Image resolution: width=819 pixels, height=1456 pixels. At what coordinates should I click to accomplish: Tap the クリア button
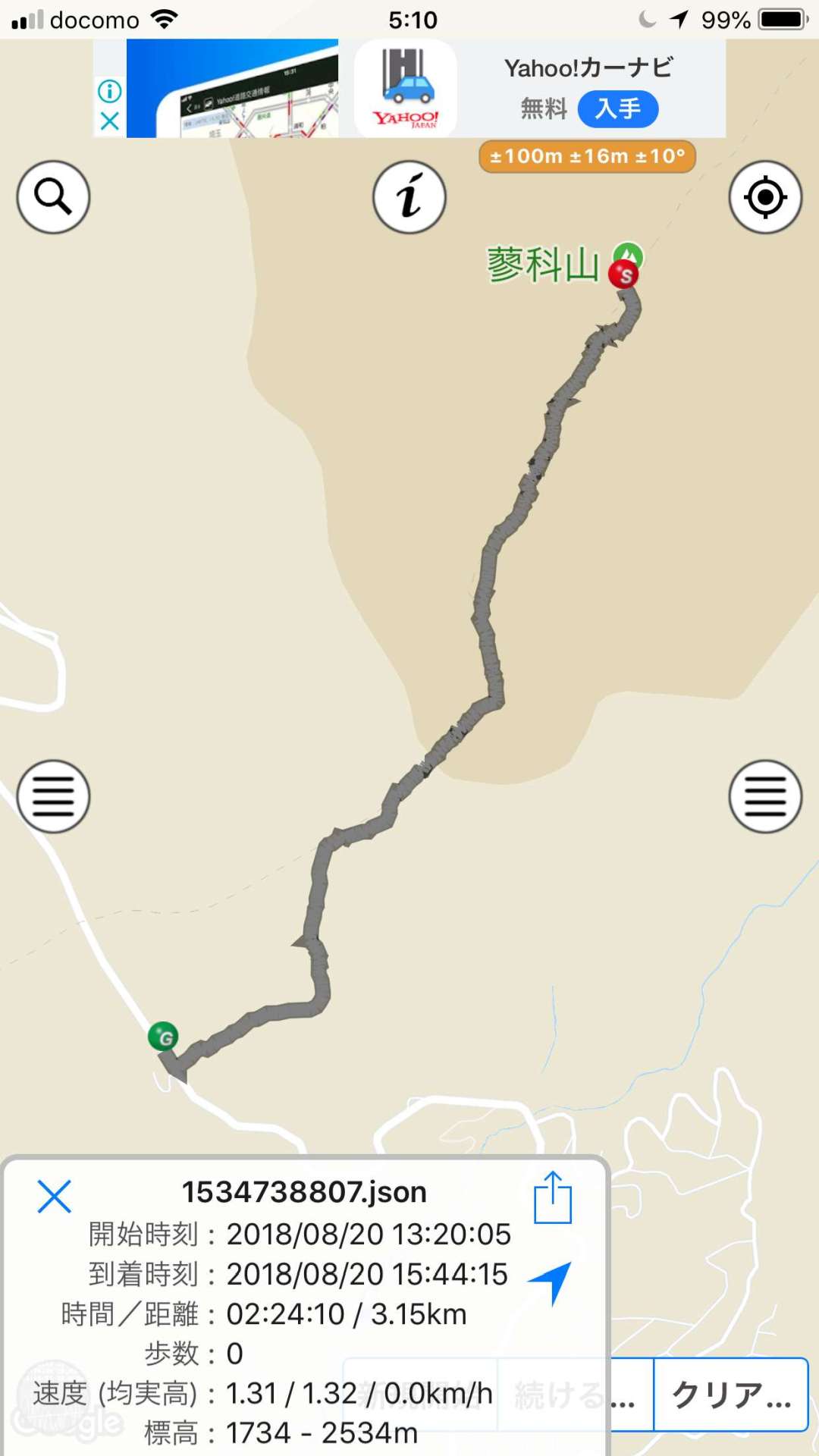[x=731, y=1395]
